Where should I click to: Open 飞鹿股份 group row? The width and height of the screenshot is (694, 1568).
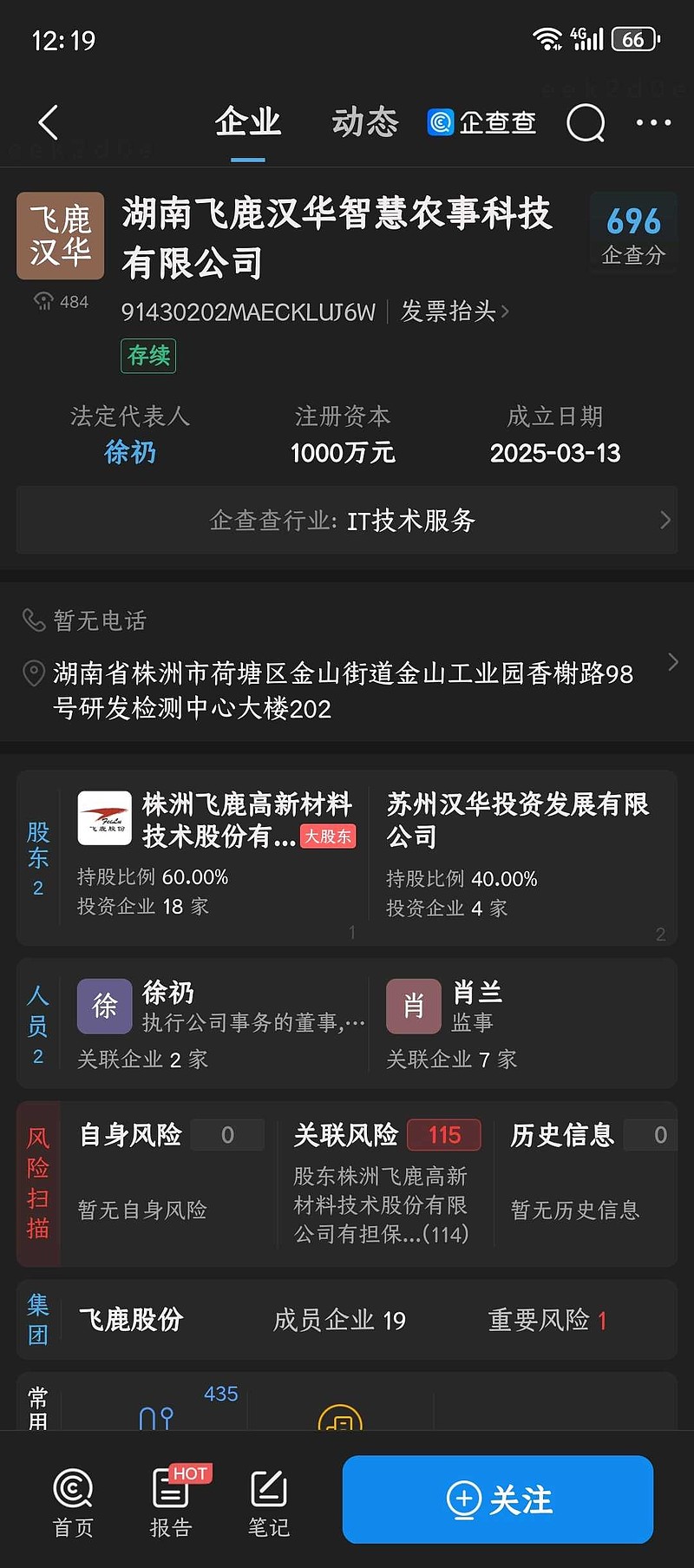(x=347, y=1320)
